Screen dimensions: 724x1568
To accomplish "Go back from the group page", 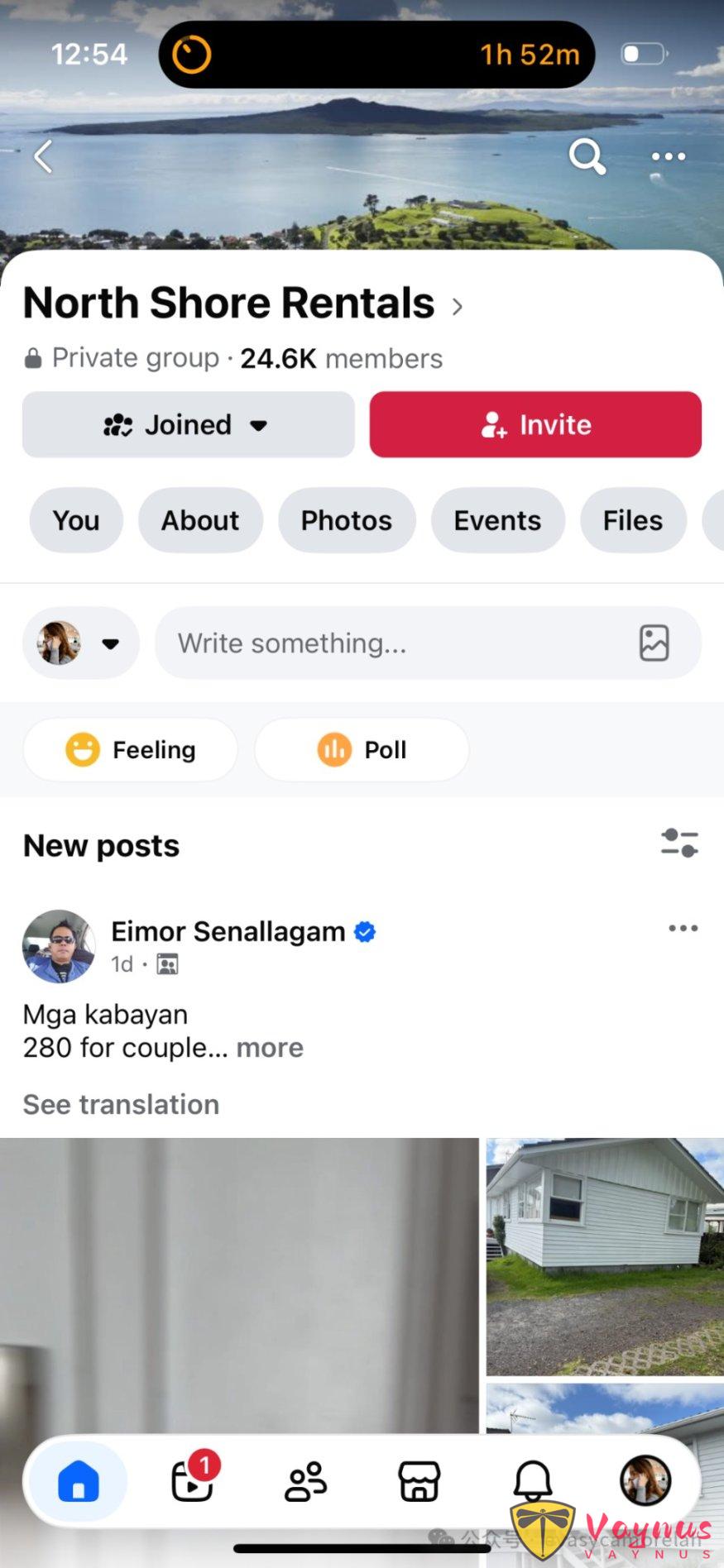I will point(43,156).
